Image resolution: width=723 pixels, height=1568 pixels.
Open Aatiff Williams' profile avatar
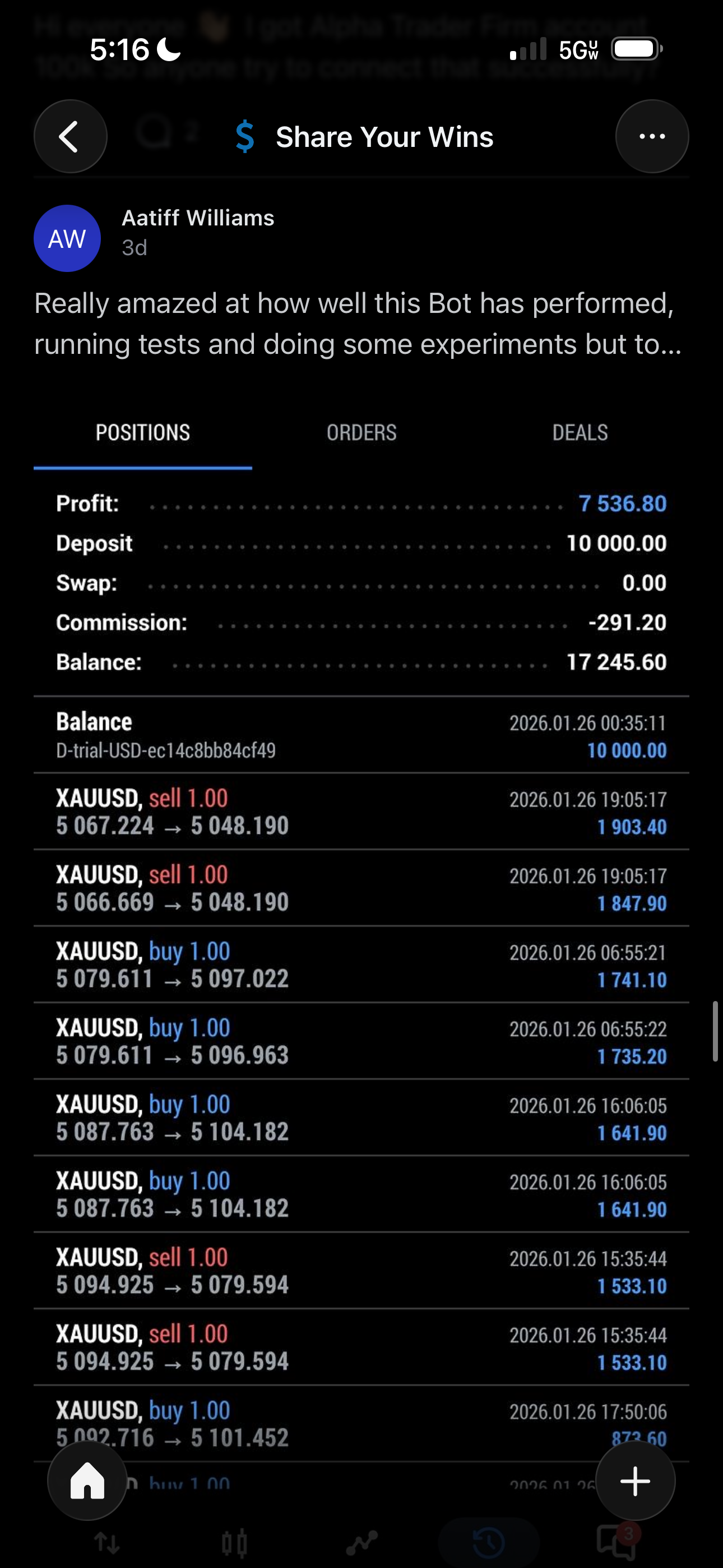click(67, 238)
